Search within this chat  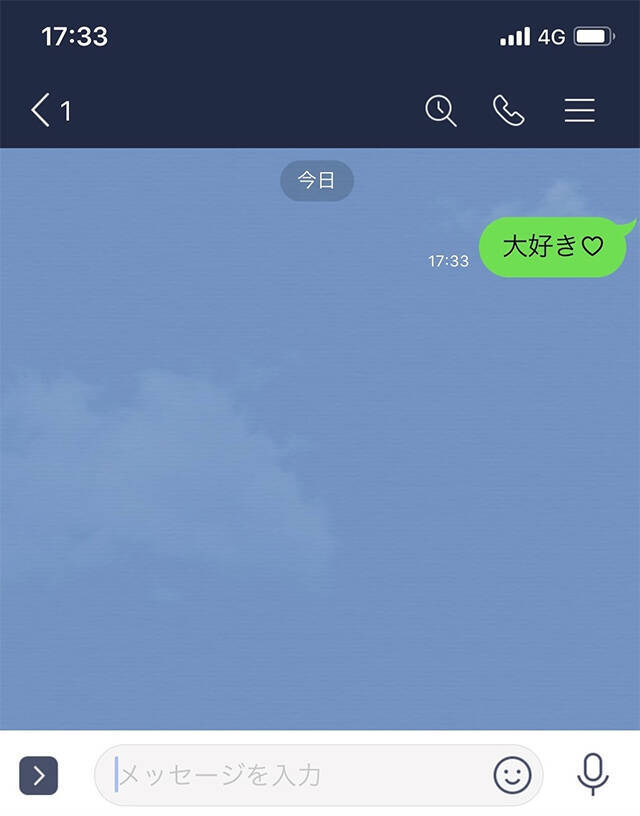click(x=440, y=110)
